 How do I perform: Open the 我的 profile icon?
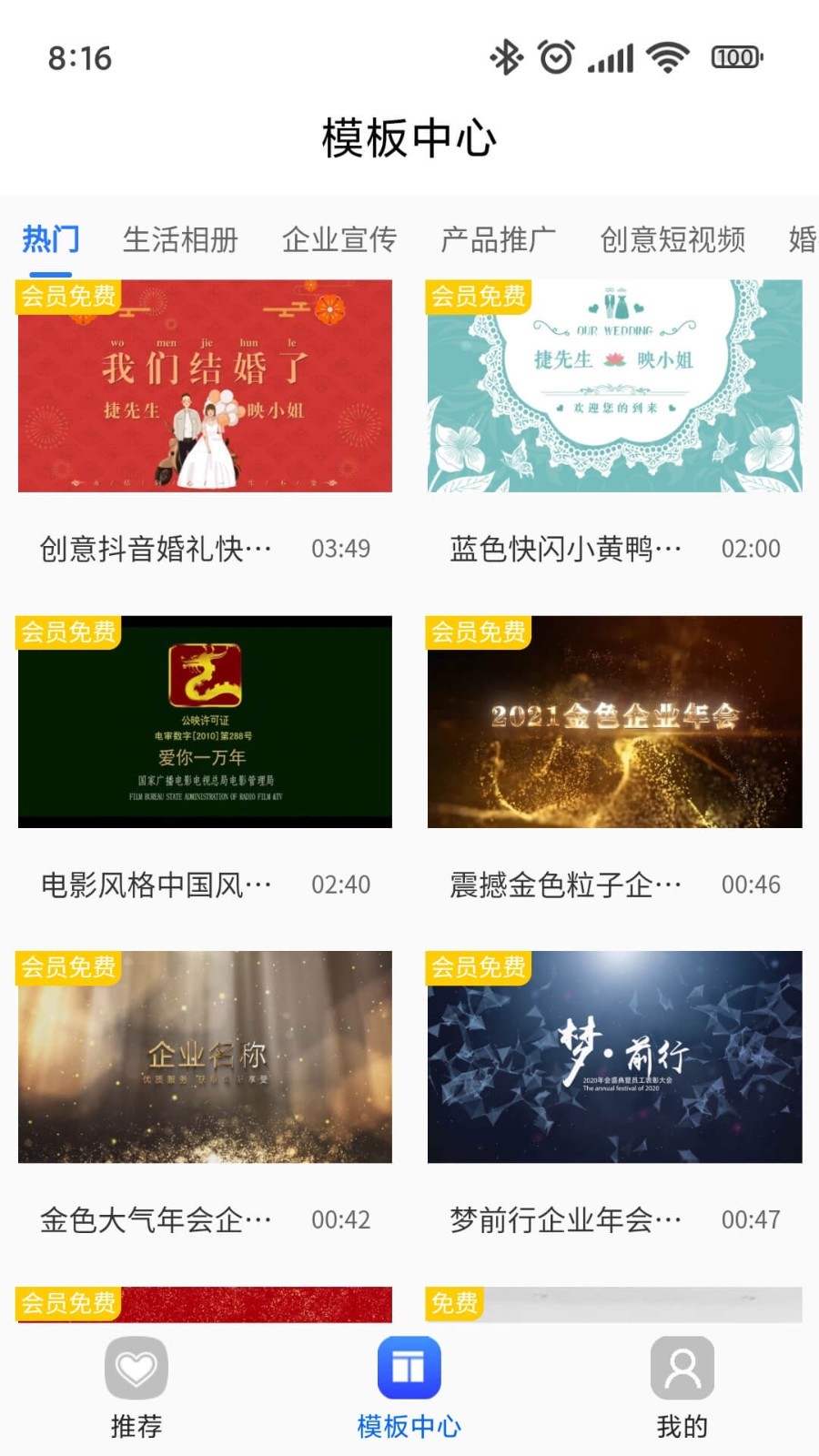(682, 1367)
